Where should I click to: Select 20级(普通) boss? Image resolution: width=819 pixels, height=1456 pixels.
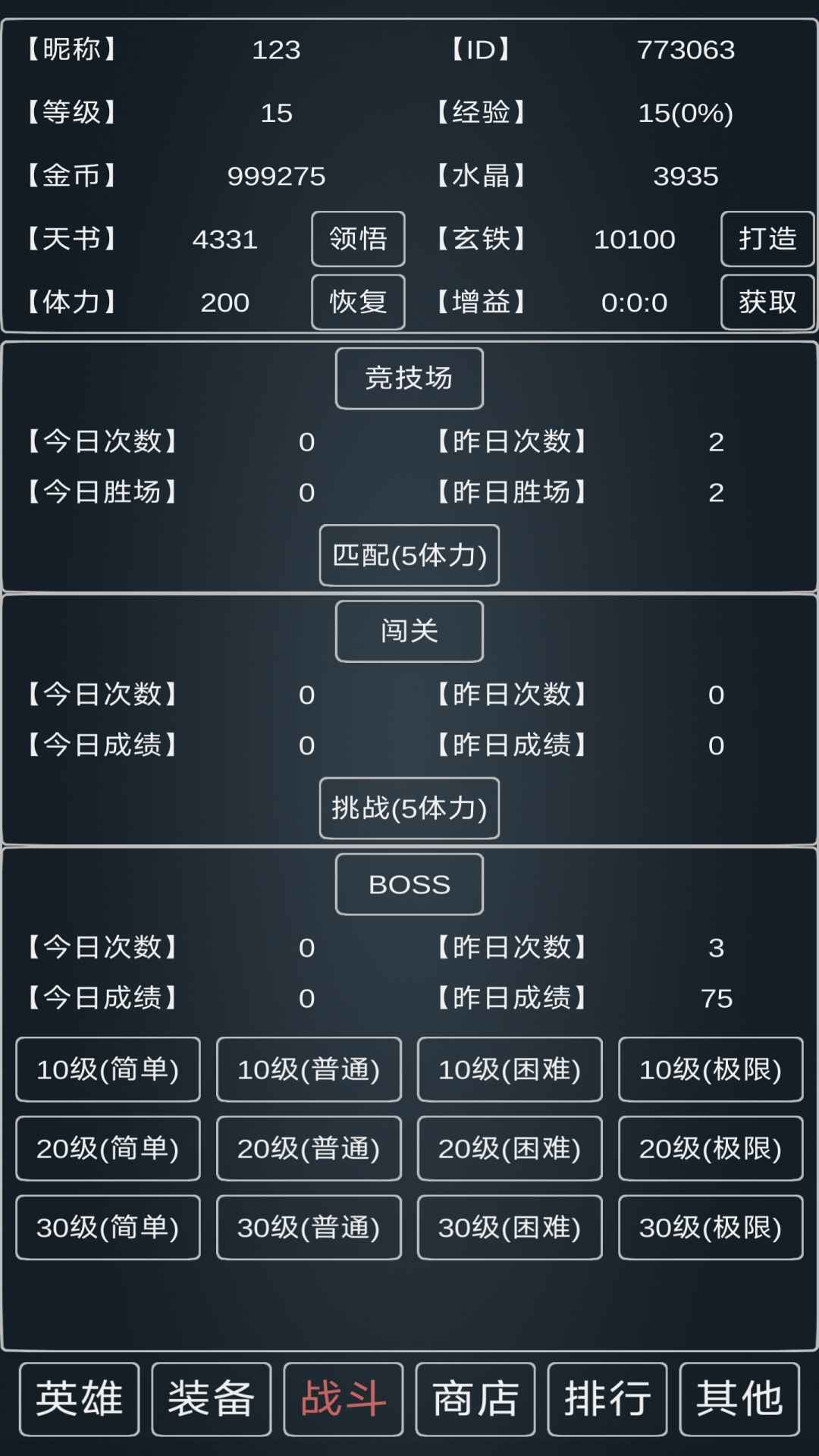(309, 1148)
